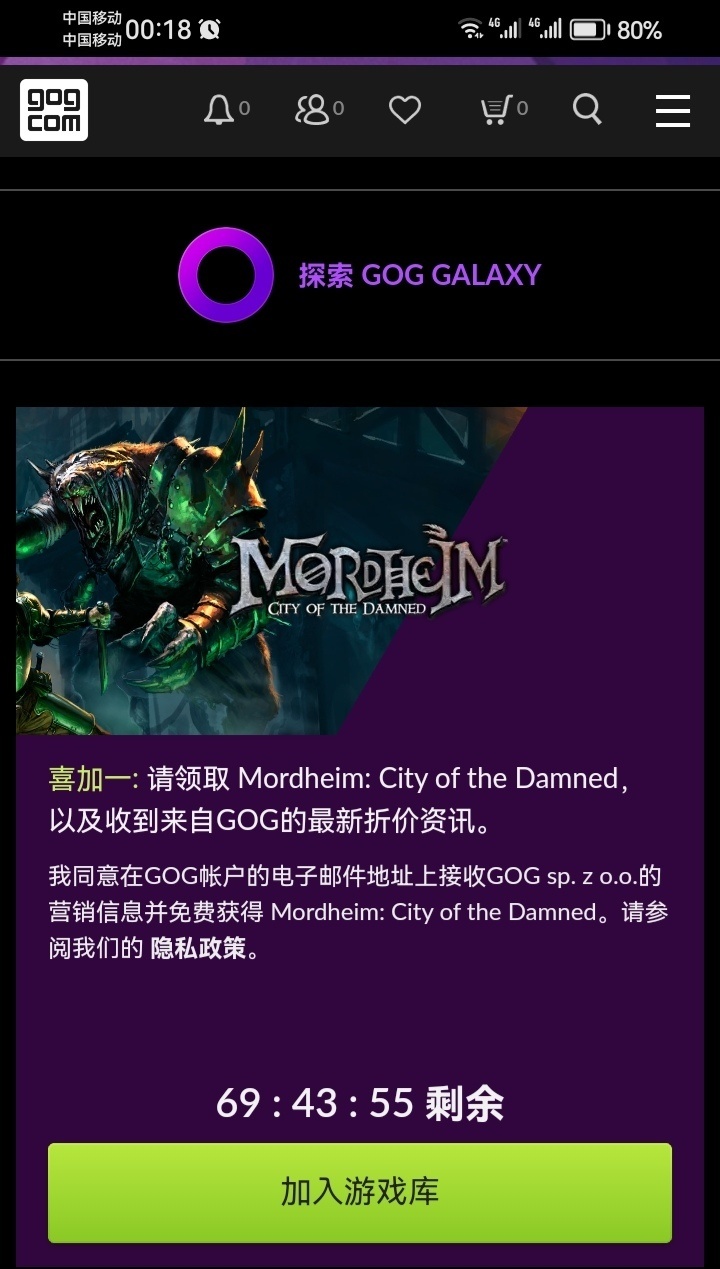The image size is (720, 1269).
Task: Open the search magnifier
Action: click(x=587, y=110)
